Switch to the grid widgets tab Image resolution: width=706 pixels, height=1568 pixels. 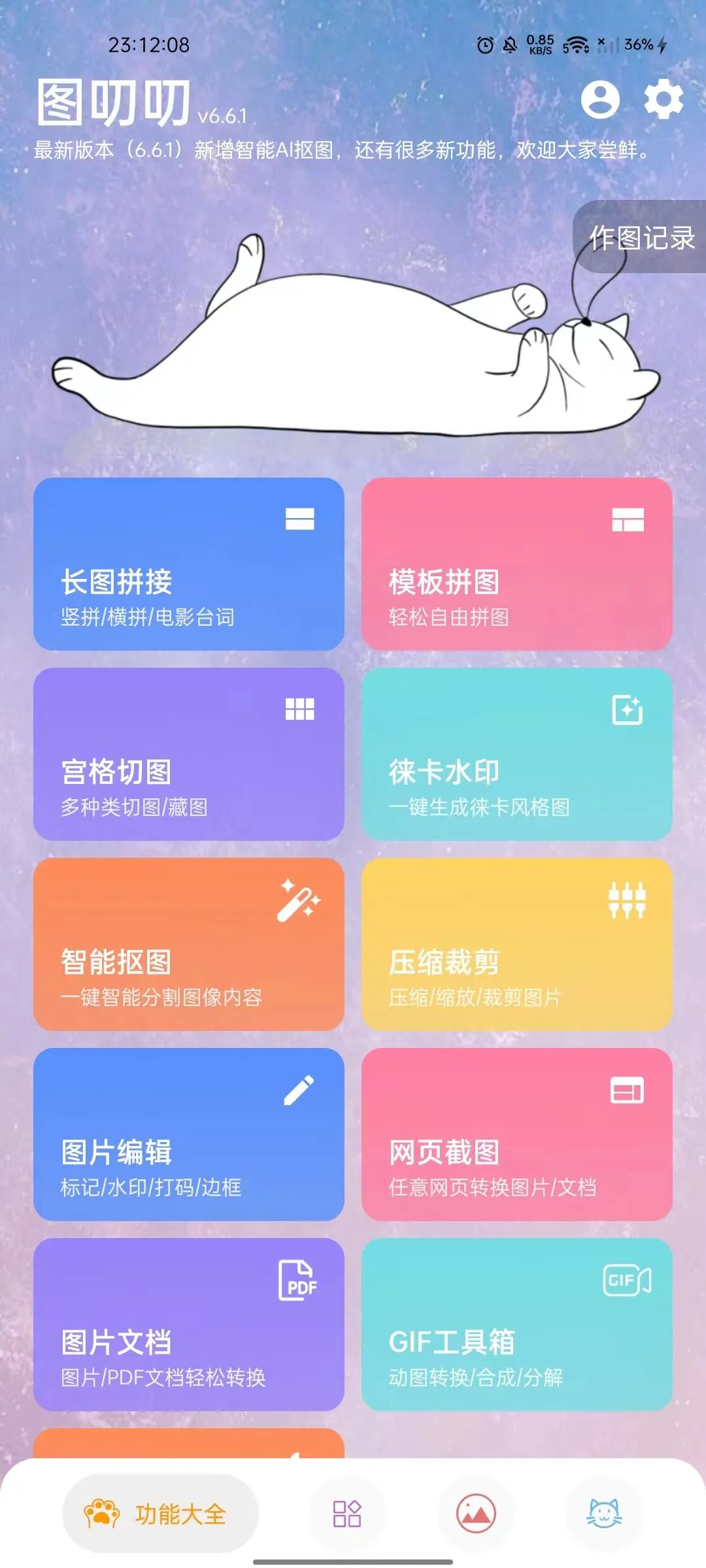(347, 1514)
